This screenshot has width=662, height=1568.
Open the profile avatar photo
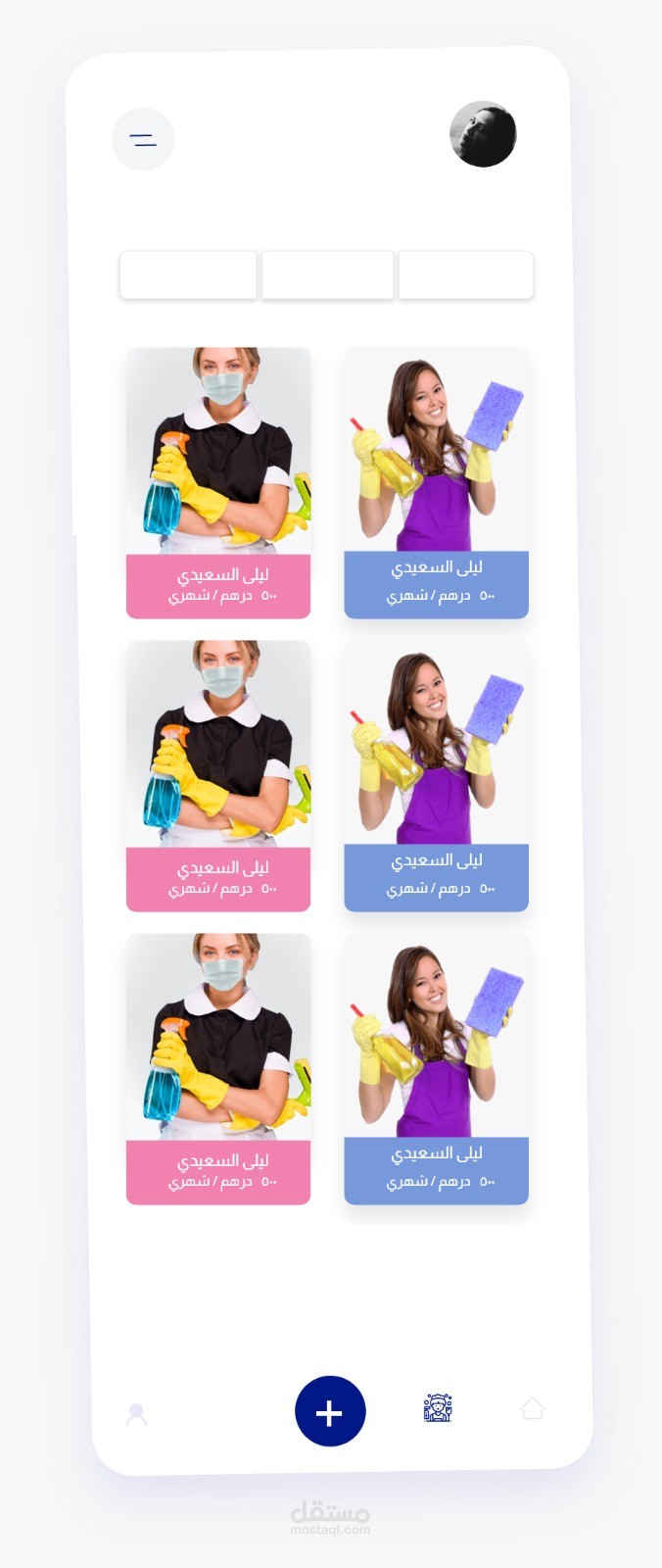click(483, 134)
